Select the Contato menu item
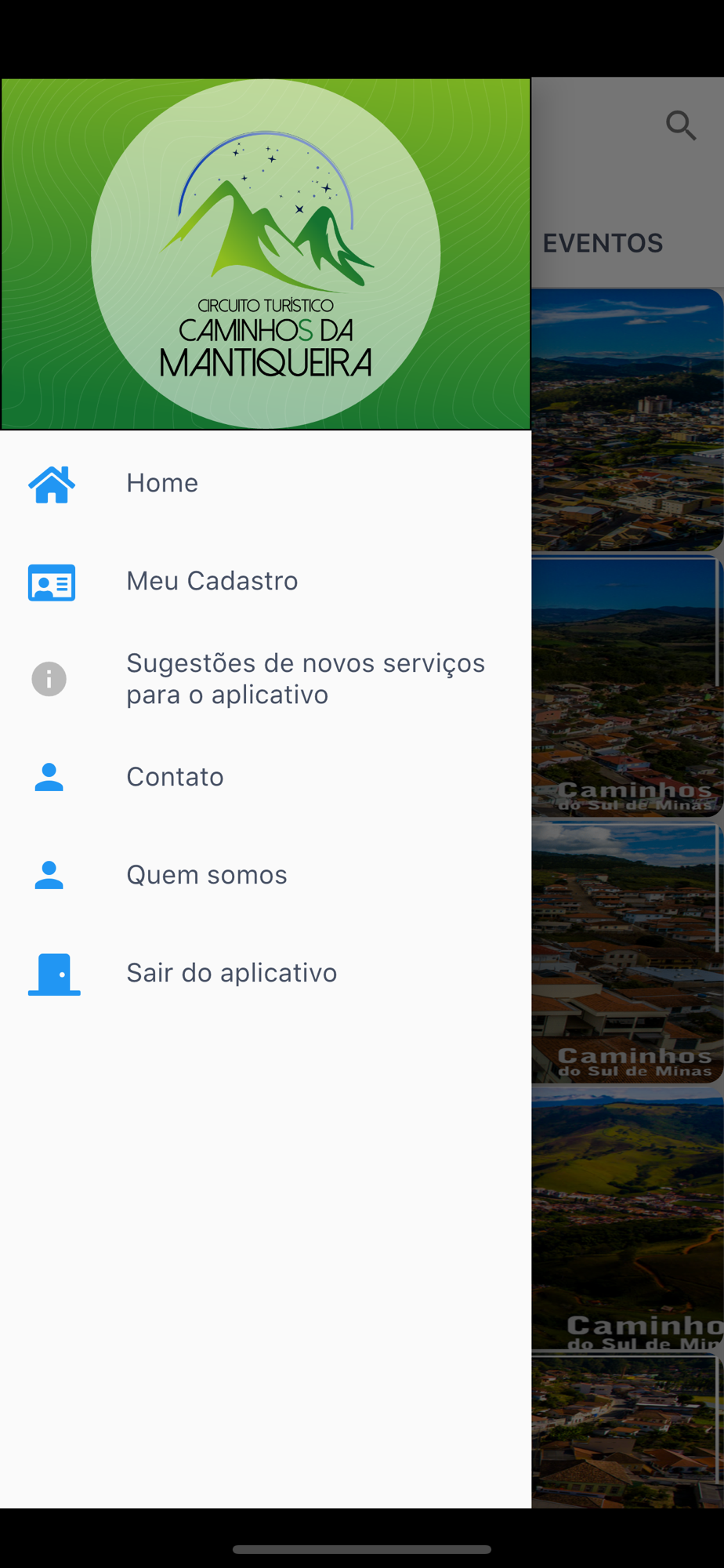The width and height of the screenshot is (724, 1568). click(x=175, y=777)
